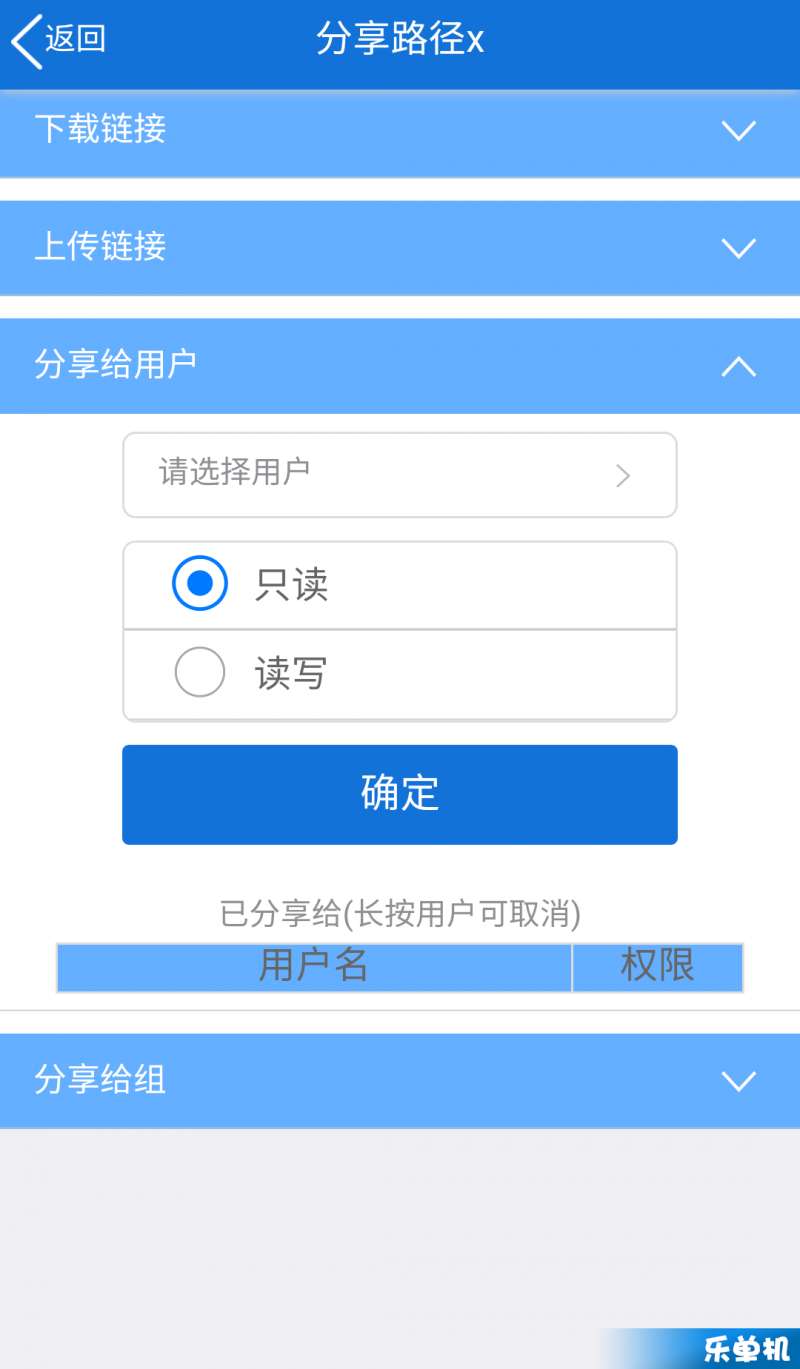Open the 请选择用户 user picker
The height and width of the screenshot is (1369, 800).
tap(400, 475)
